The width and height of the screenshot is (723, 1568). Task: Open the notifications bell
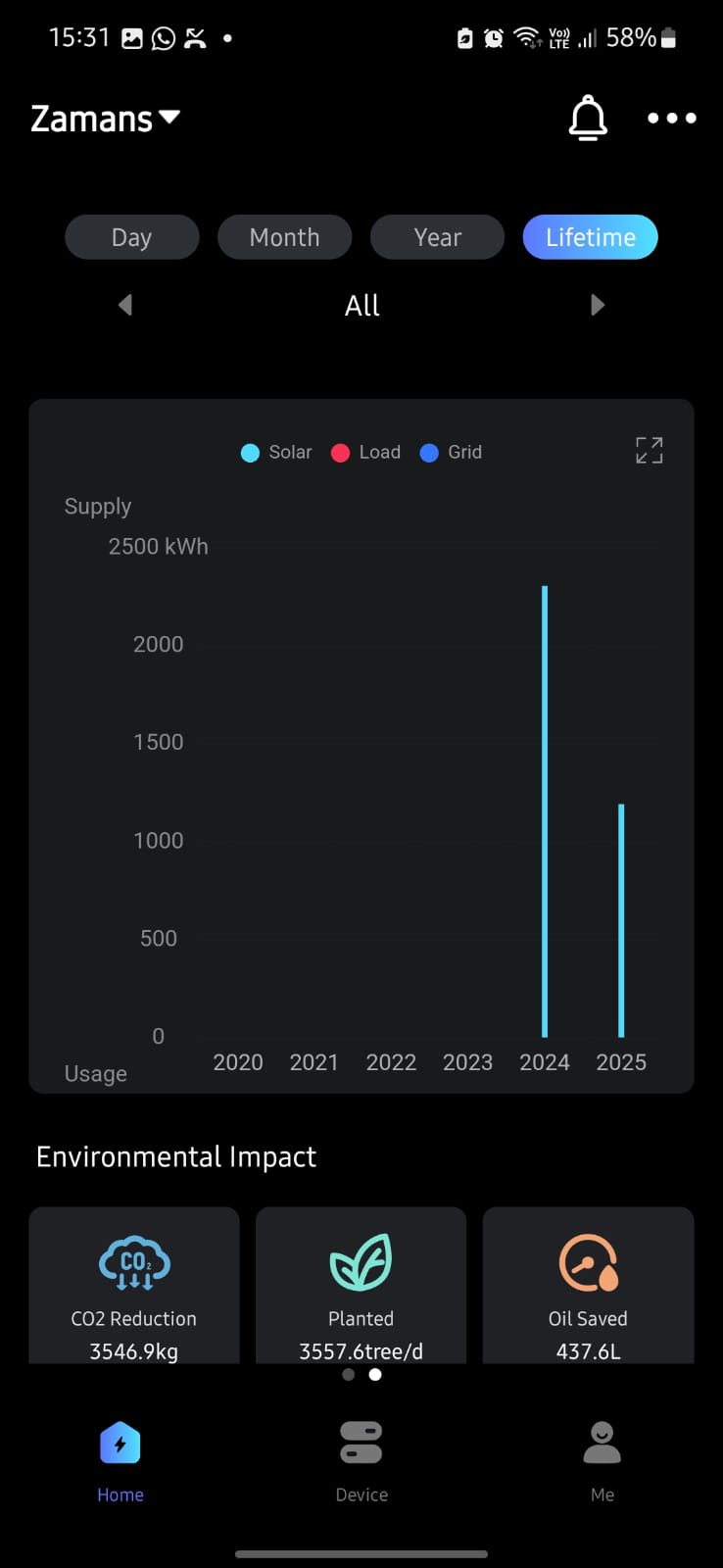(x=588, y=119)
